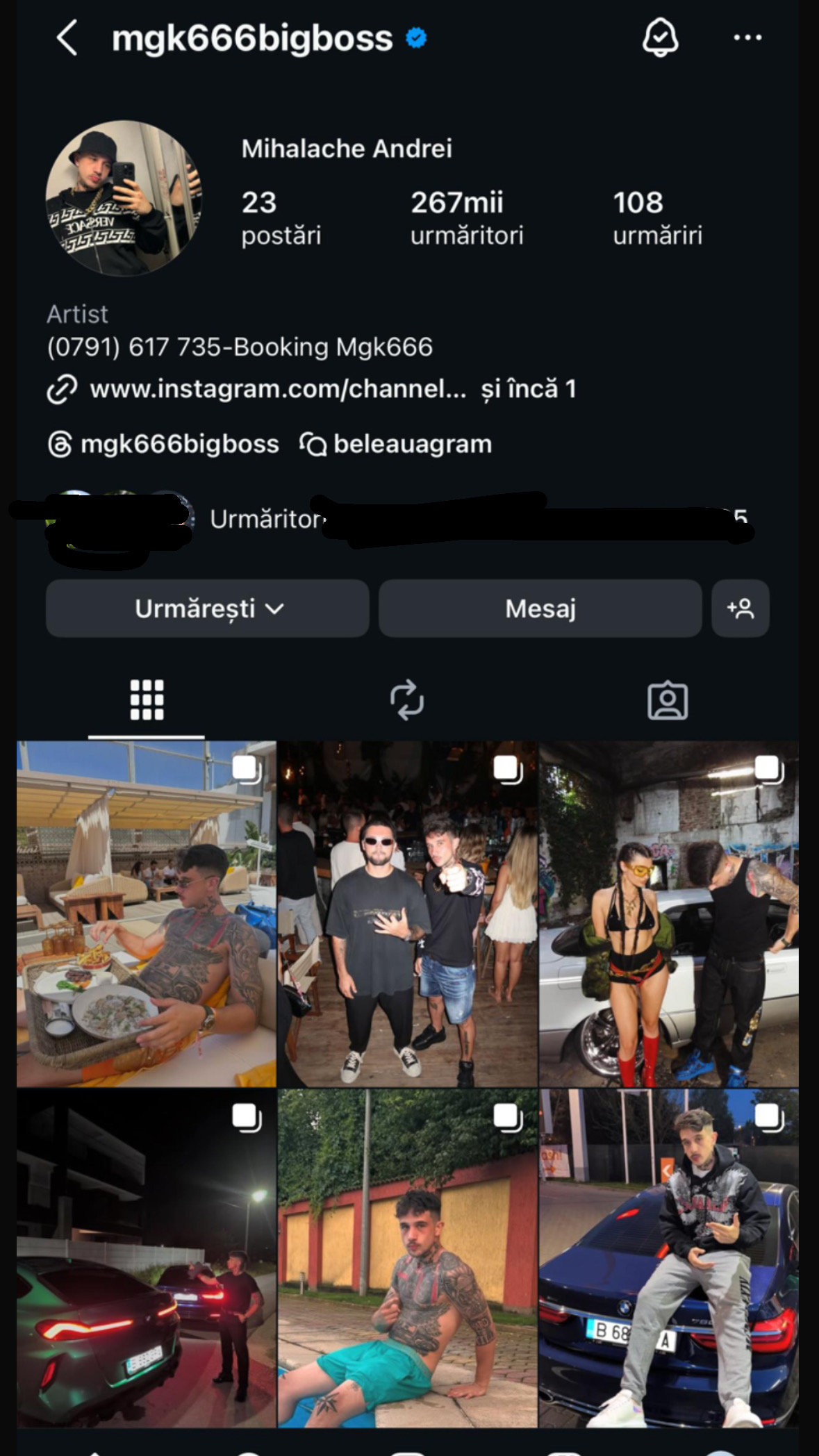This screenshot has width=819, height=1456.
Task: Open the instagram.com/channel link in bio
Action: click(x=278, y=389)
